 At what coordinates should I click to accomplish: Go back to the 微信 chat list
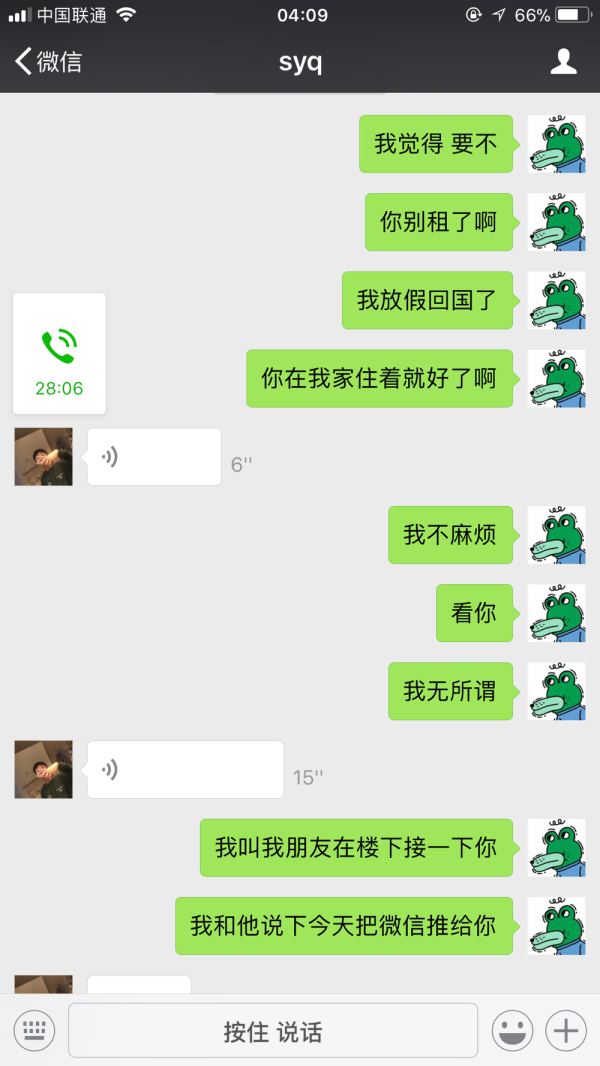[x=48, y=62]
